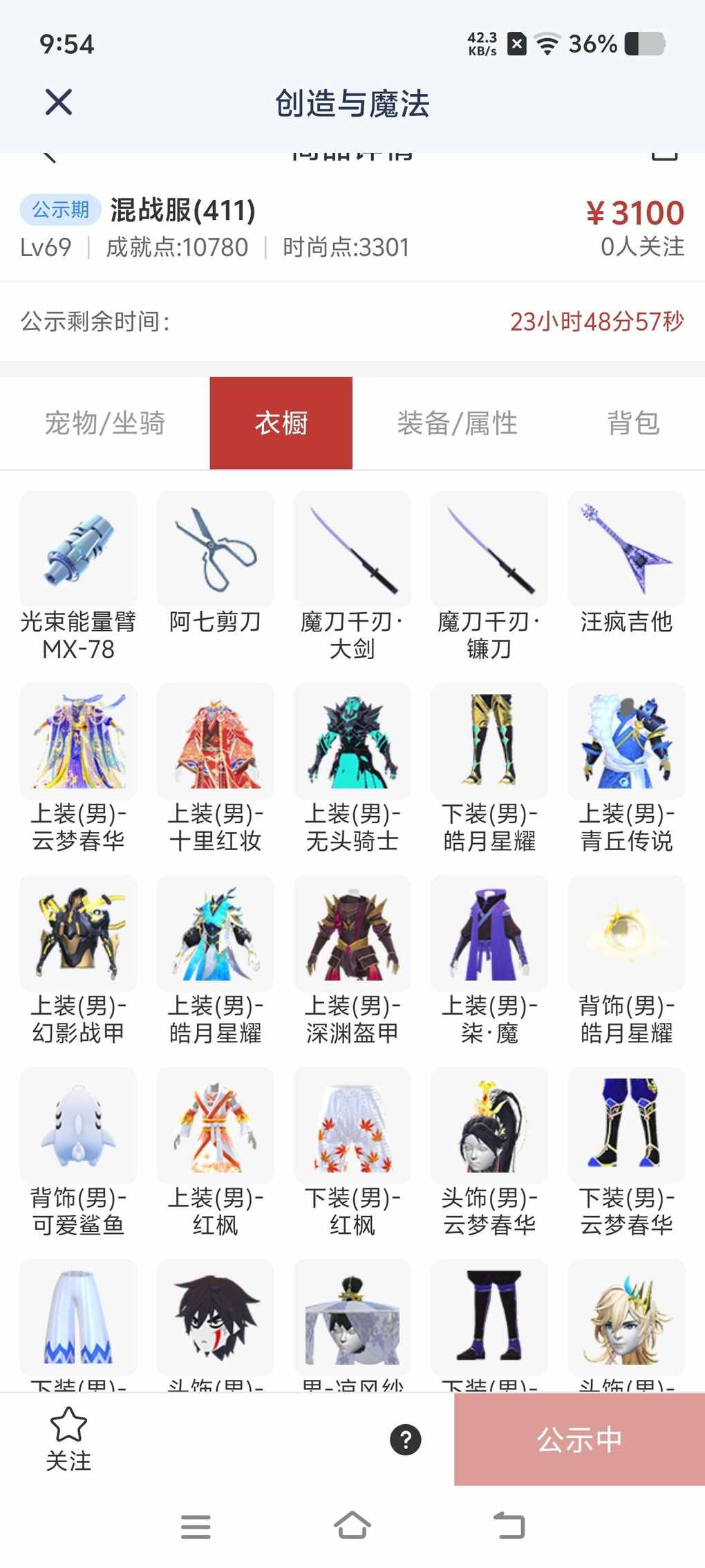Go to the system home screen
The width and height of the screenshot is (705, 1568).
pyautogui.click(x=352, y=1526)
